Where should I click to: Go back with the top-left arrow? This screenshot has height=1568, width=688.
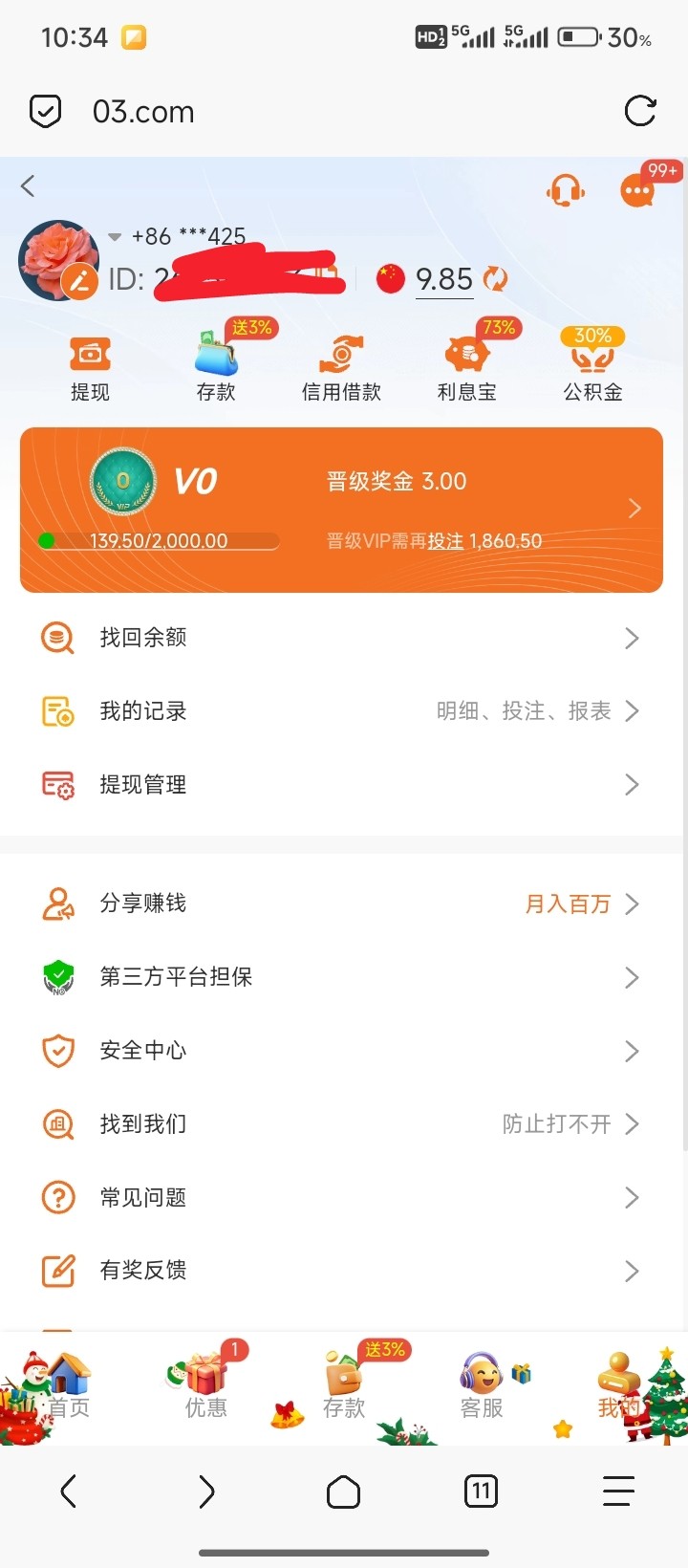pos(29,185)
